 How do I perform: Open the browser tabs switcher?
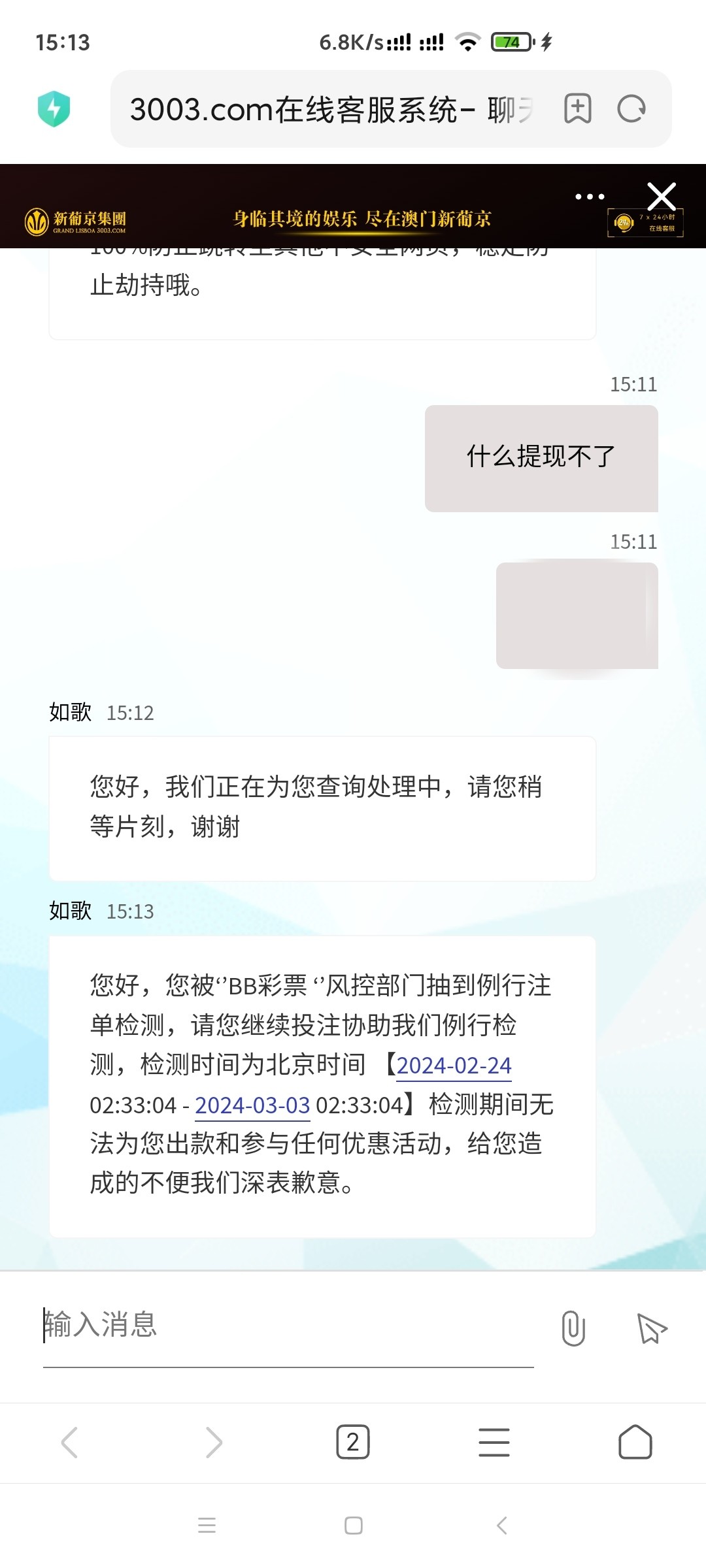[353, 1443]
